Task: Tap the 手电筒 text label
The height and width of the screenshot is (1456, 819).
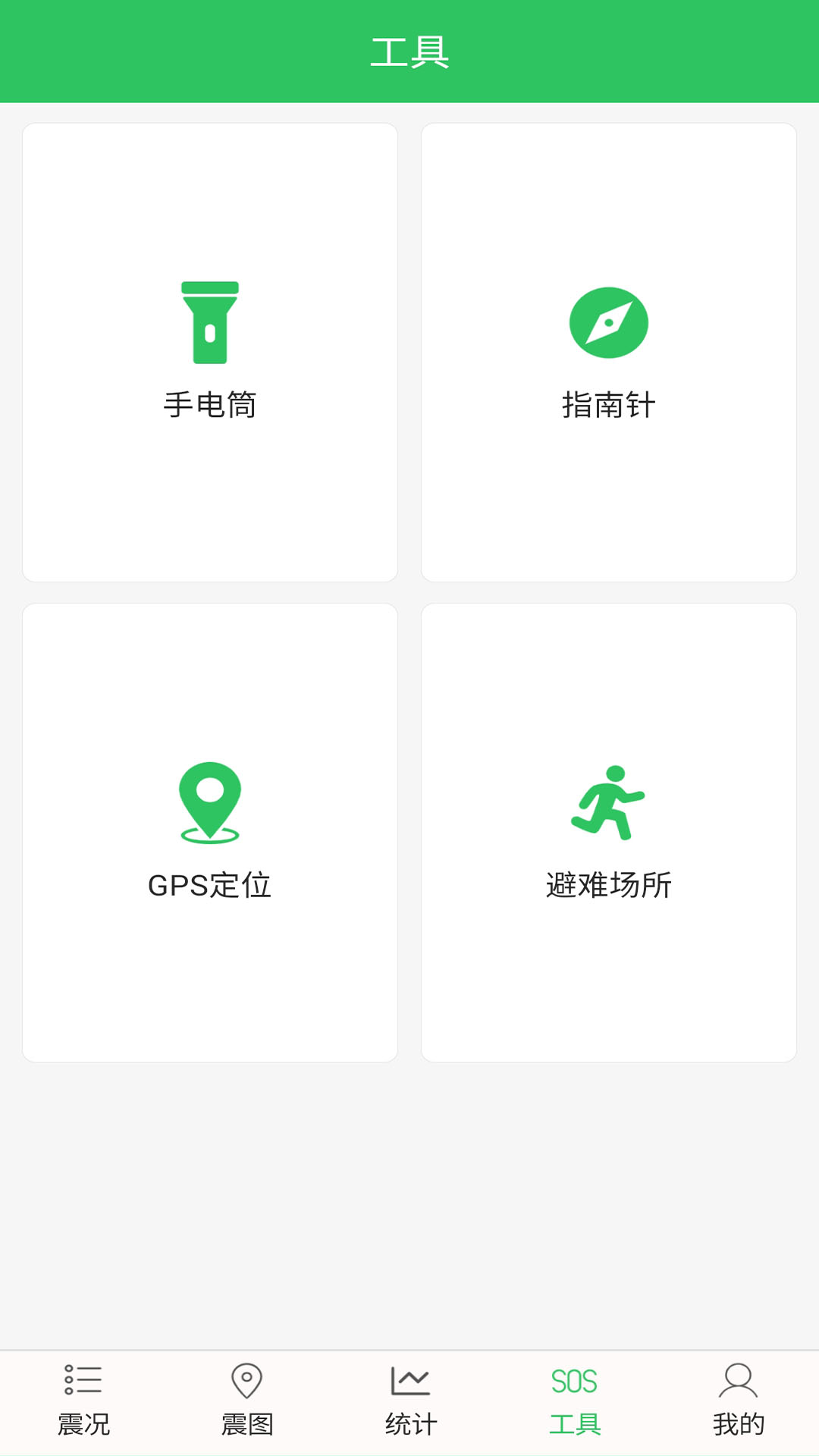Action: point(210,406)
